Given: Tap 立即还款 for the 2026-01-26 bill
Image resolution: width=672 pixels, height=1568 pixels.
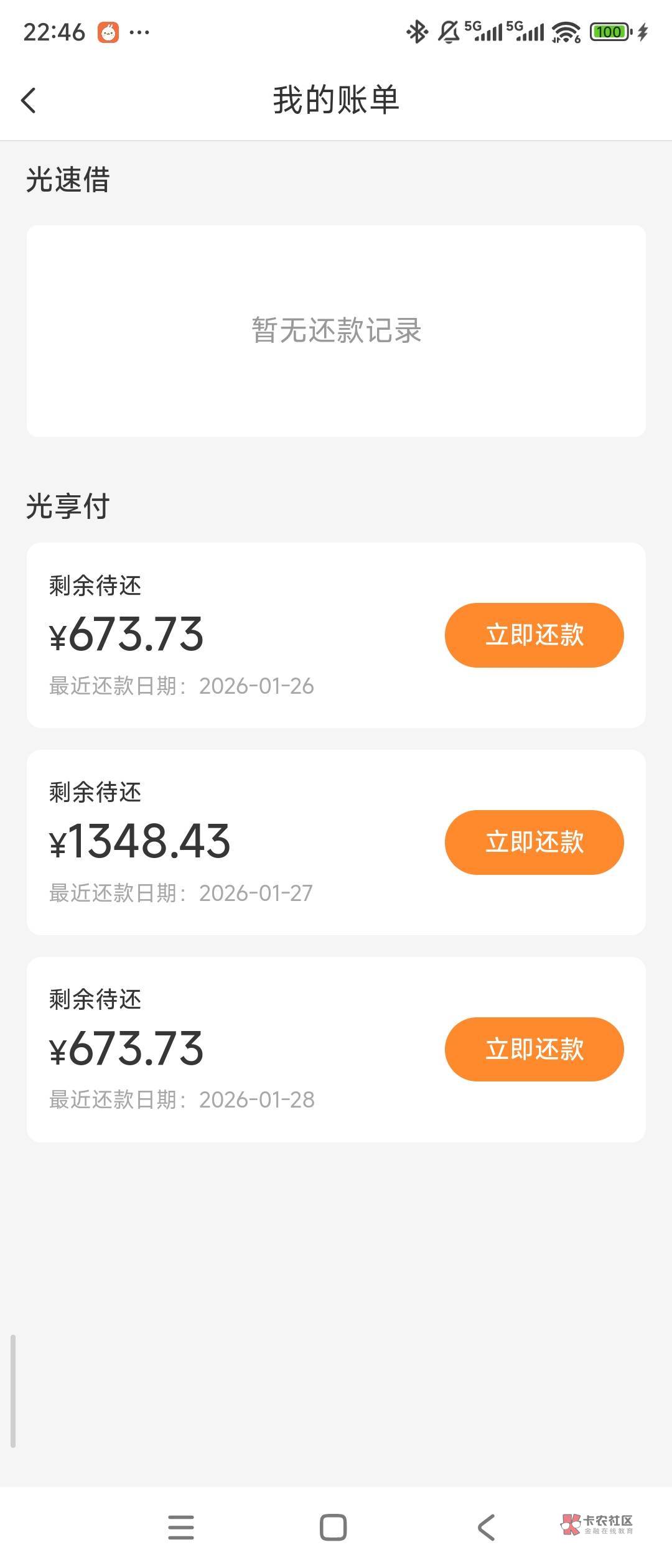Looking at the screenshot, I should click(x=534, y=635).
